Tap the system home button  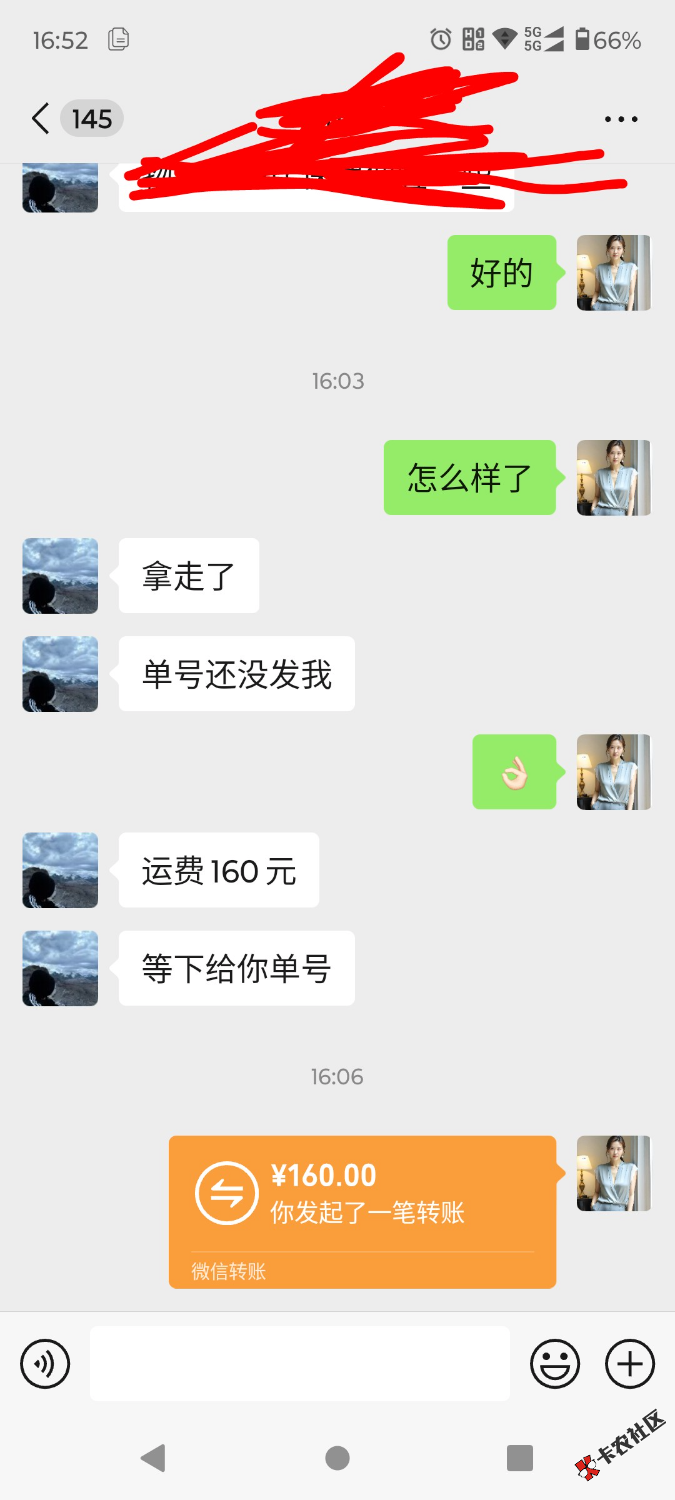338,1458
